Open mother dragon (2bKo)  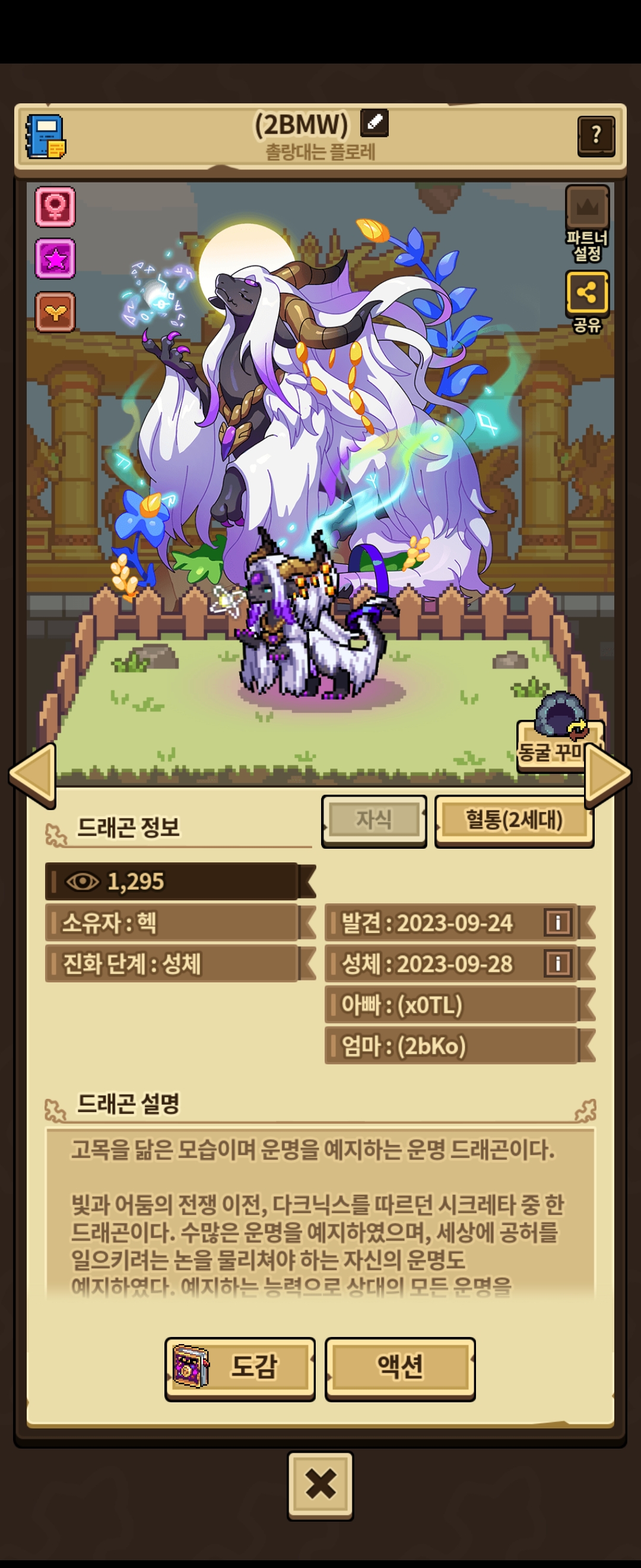click(451, 1046)
